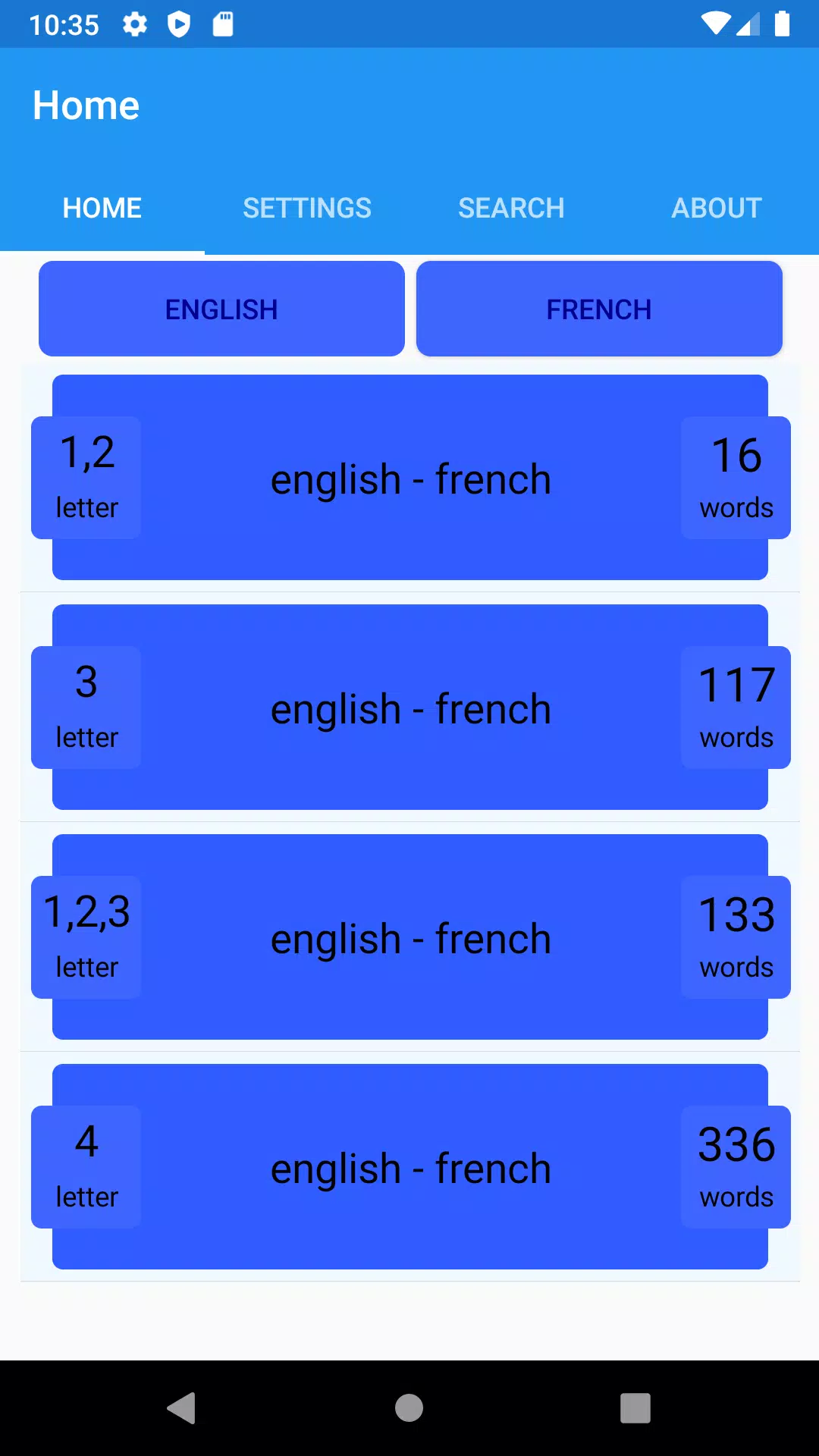Viewport: 819px width, 1456px height.
Task: Go to the device home screen
Action: (x=409, y=1408)
